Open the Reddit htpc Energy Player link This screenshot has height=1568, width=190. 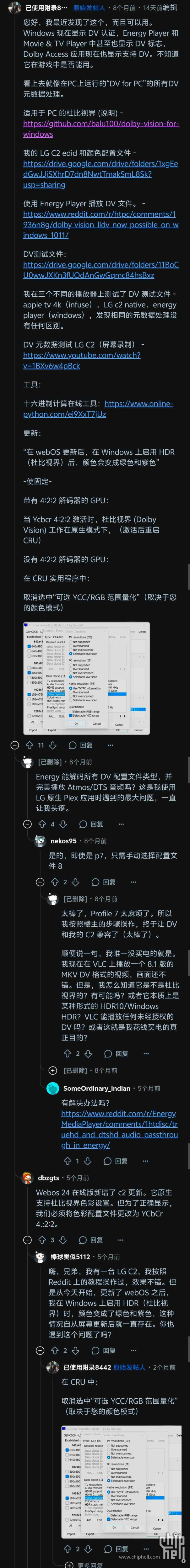coord(100,225)
